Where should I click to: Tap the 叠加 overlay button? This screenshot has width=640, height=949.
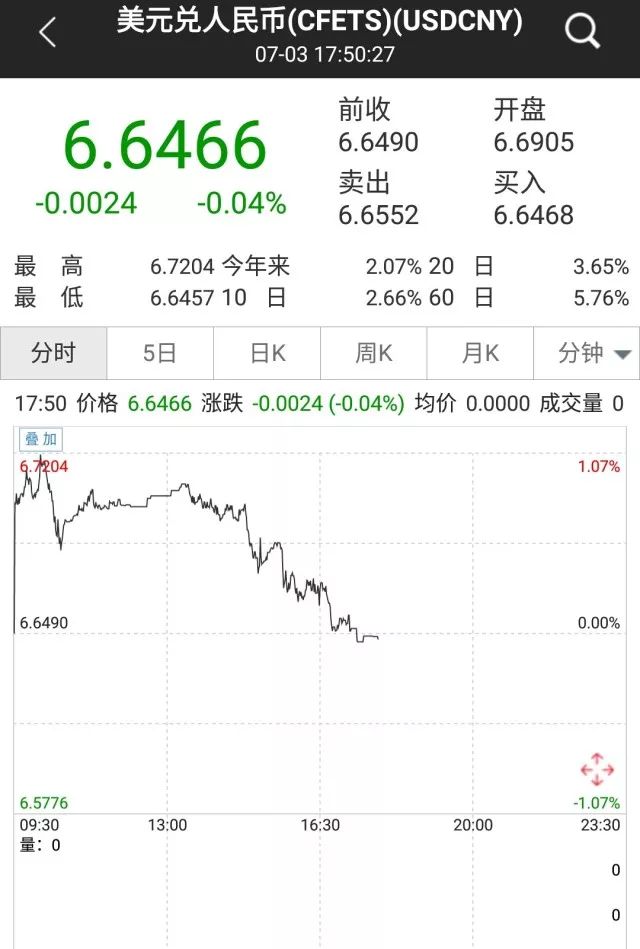pos(42,439)
